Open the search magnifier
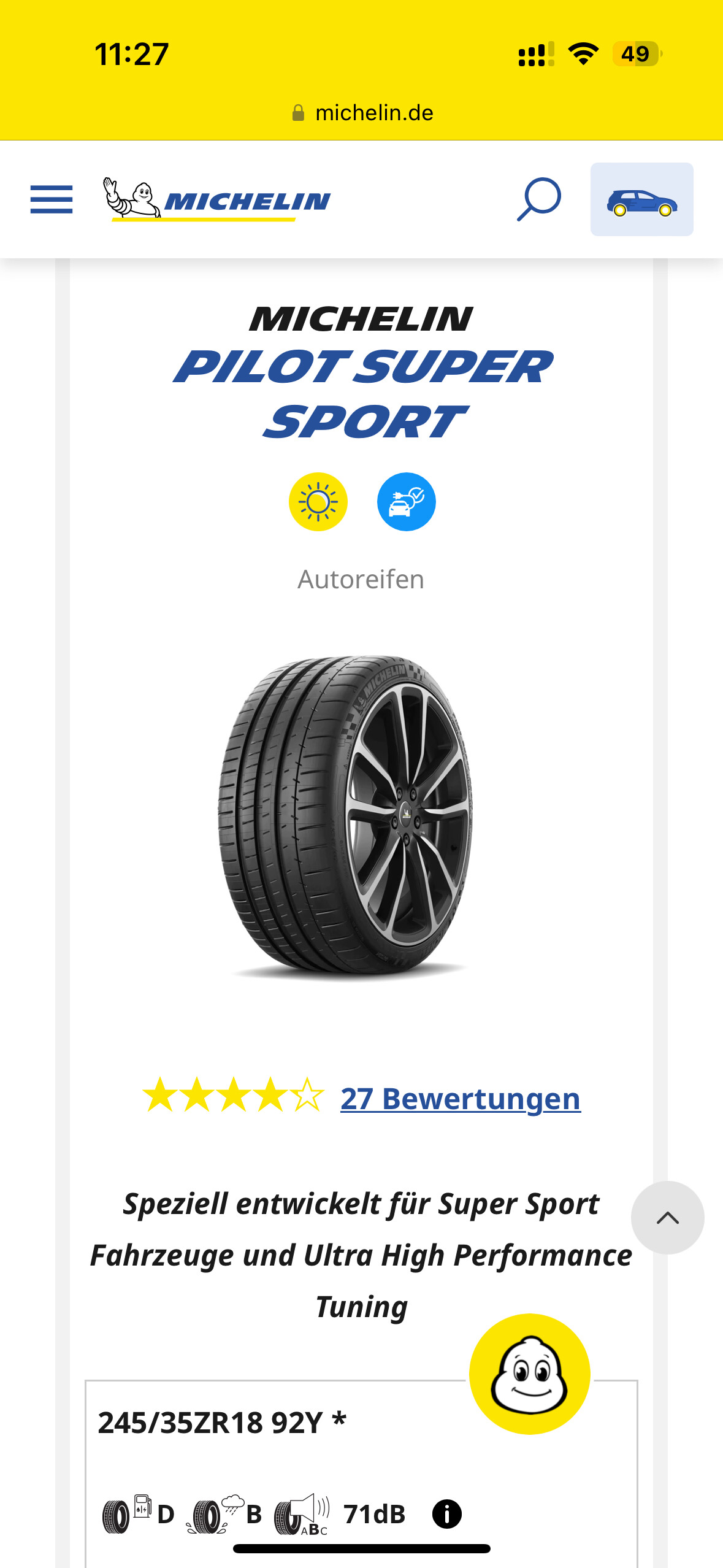 538,199
